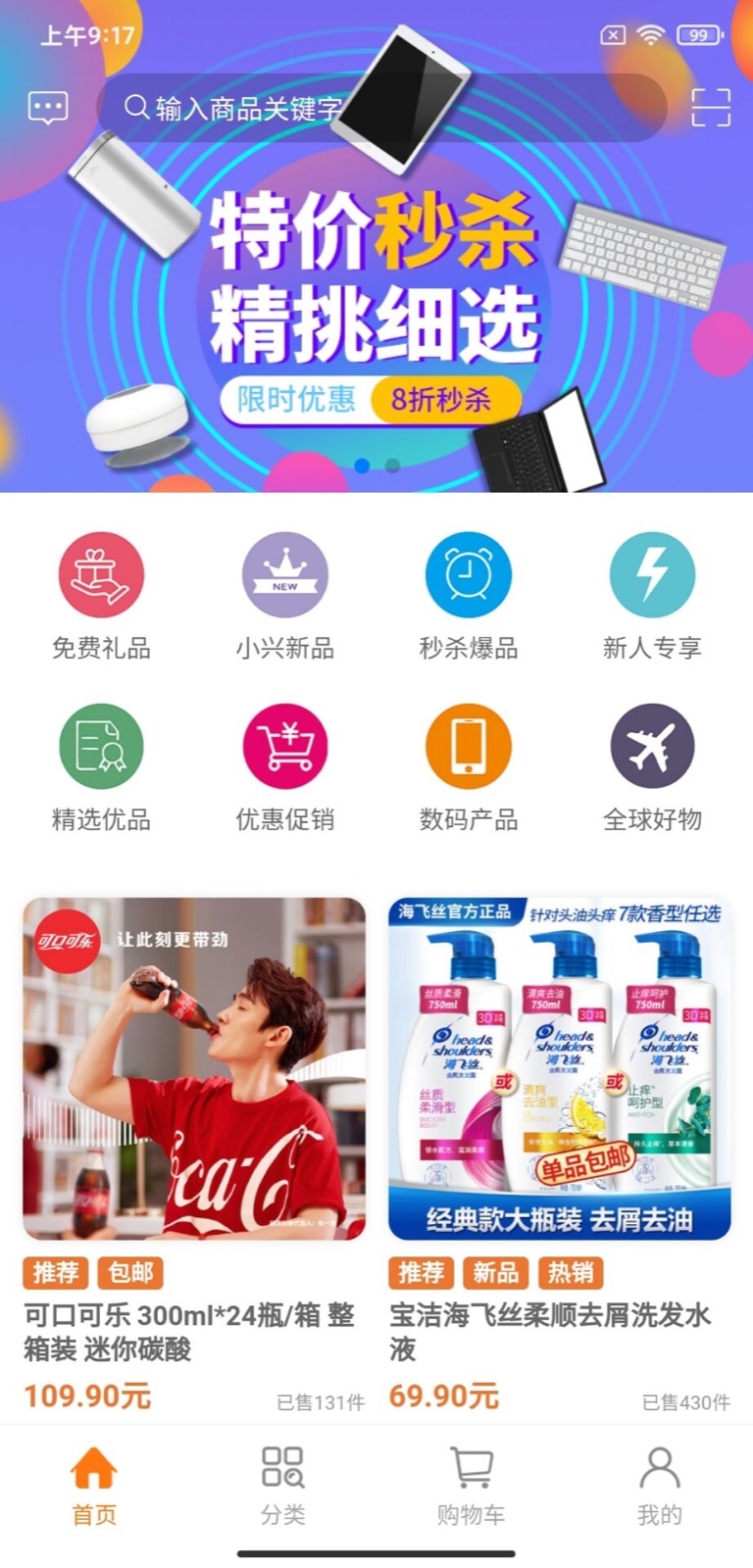Open the 精选优品 document icon
Viewport: 753px width, 1568px height.
[x=102, y=747]
